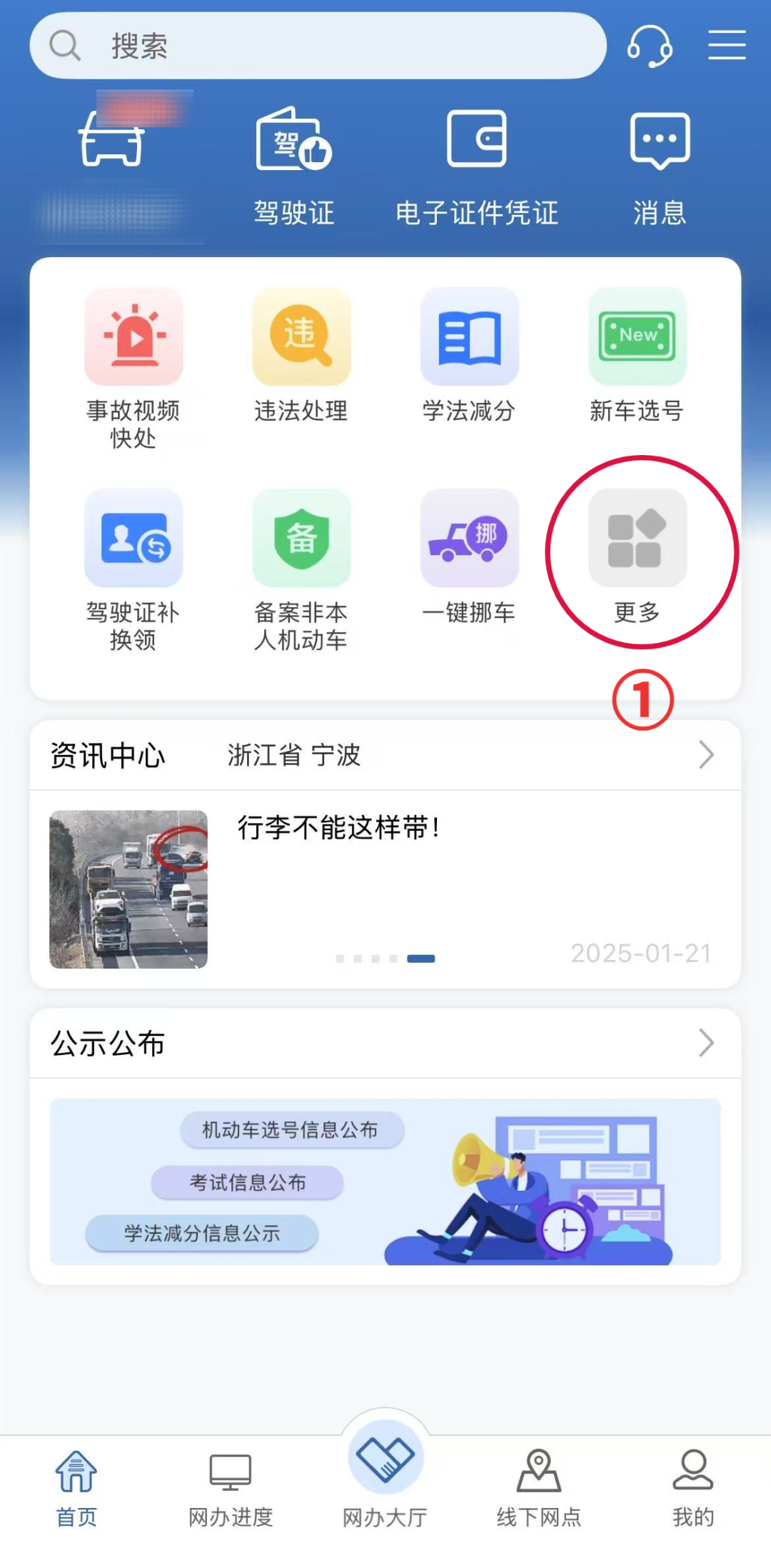Open 事故视频快处 service
The height and width of the screenshot is (1568, 771).
(133, 366)
